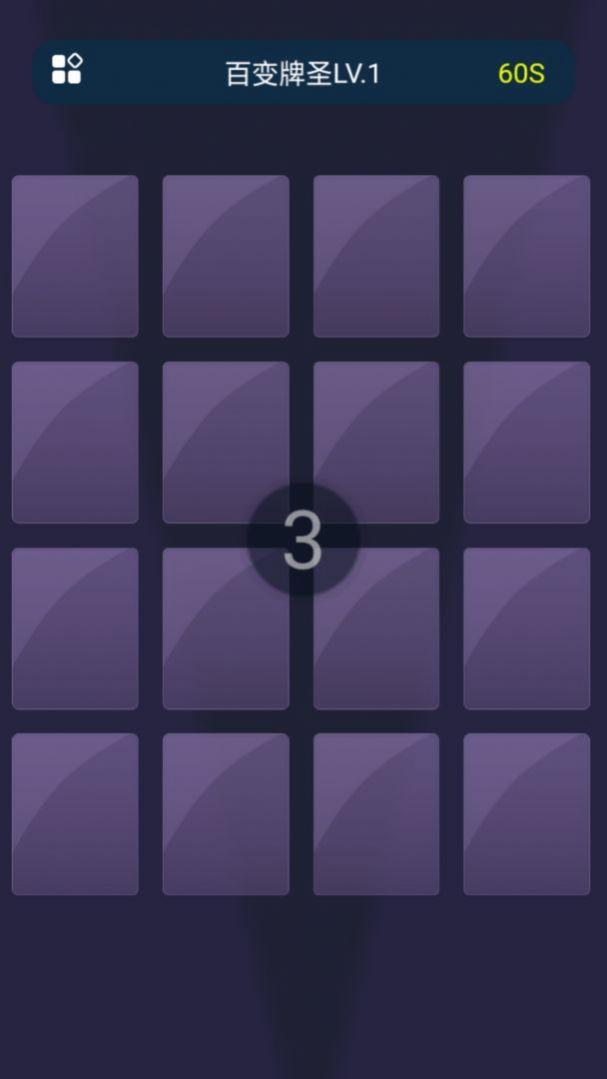Flip the last card in the second row
Image resolution: width=607 pixels, height=1079 pixels.
(x=526, y=442)
